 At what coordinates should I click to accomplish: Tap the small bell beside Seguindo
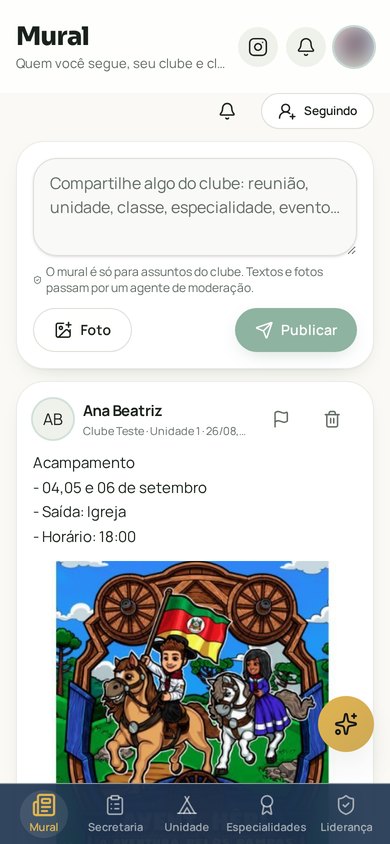[x=227, y=111]
